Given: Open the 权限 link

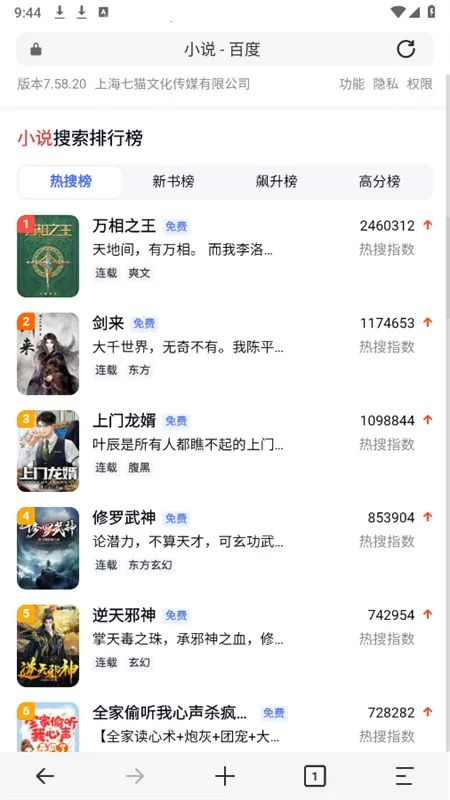Looking at the screenshot, I should [419, 84].
